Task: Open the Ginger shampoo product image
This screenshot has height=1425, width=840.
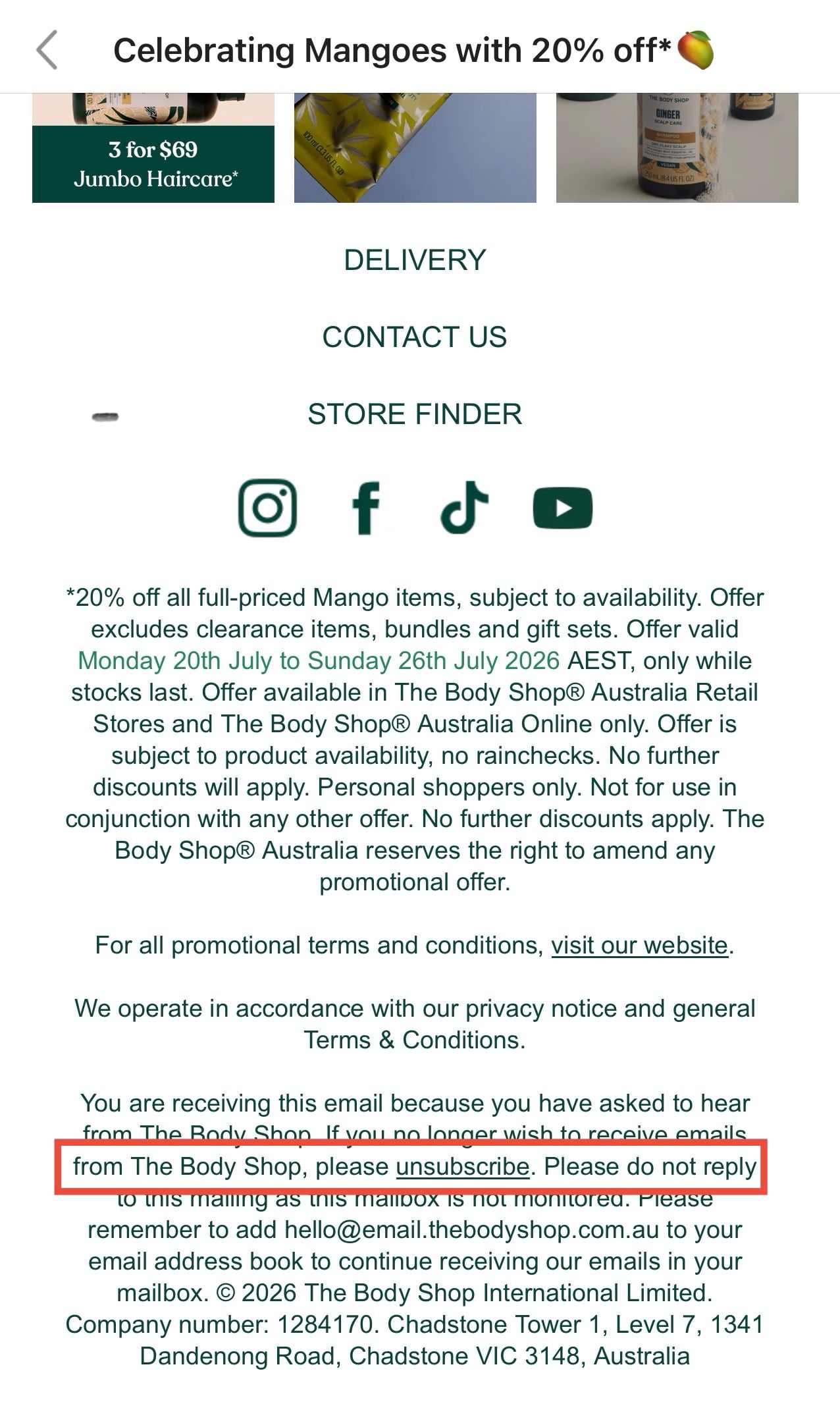Action: click(677, 148)
